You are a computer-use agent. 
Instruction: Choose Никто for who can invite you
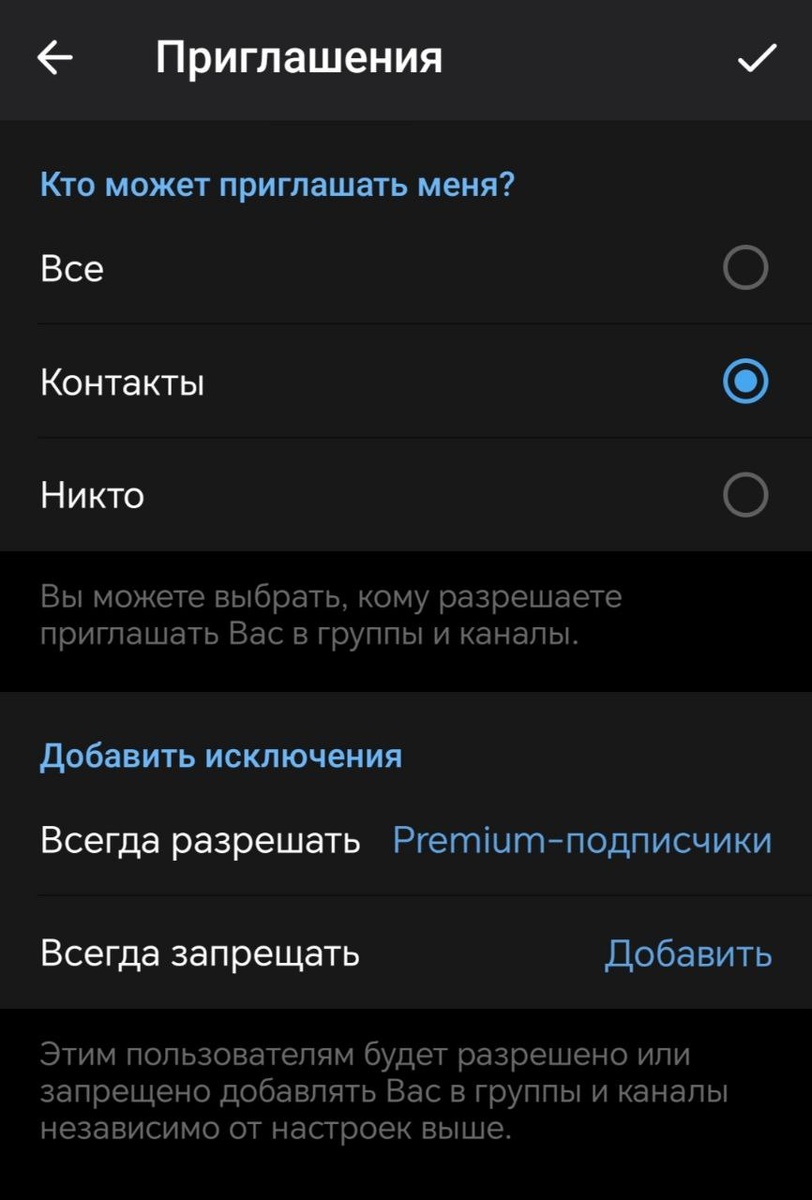tap(743, 494)
